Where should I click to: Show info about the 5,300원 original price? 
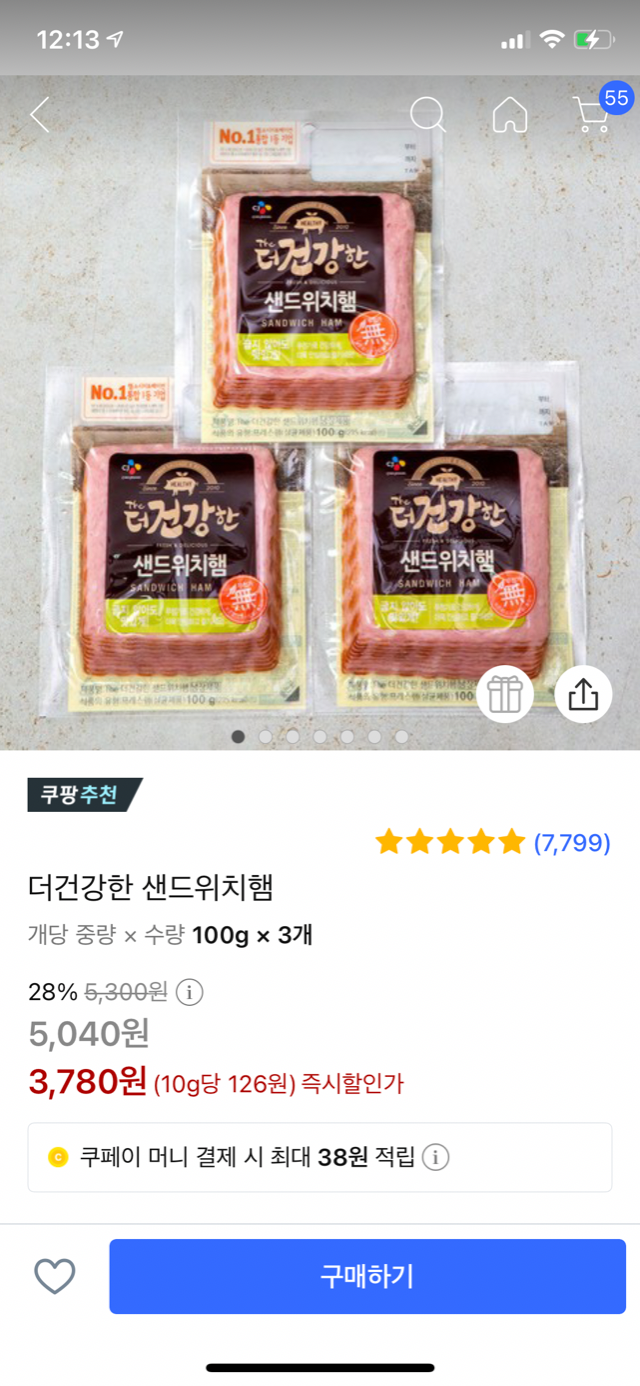click(190, 992)
